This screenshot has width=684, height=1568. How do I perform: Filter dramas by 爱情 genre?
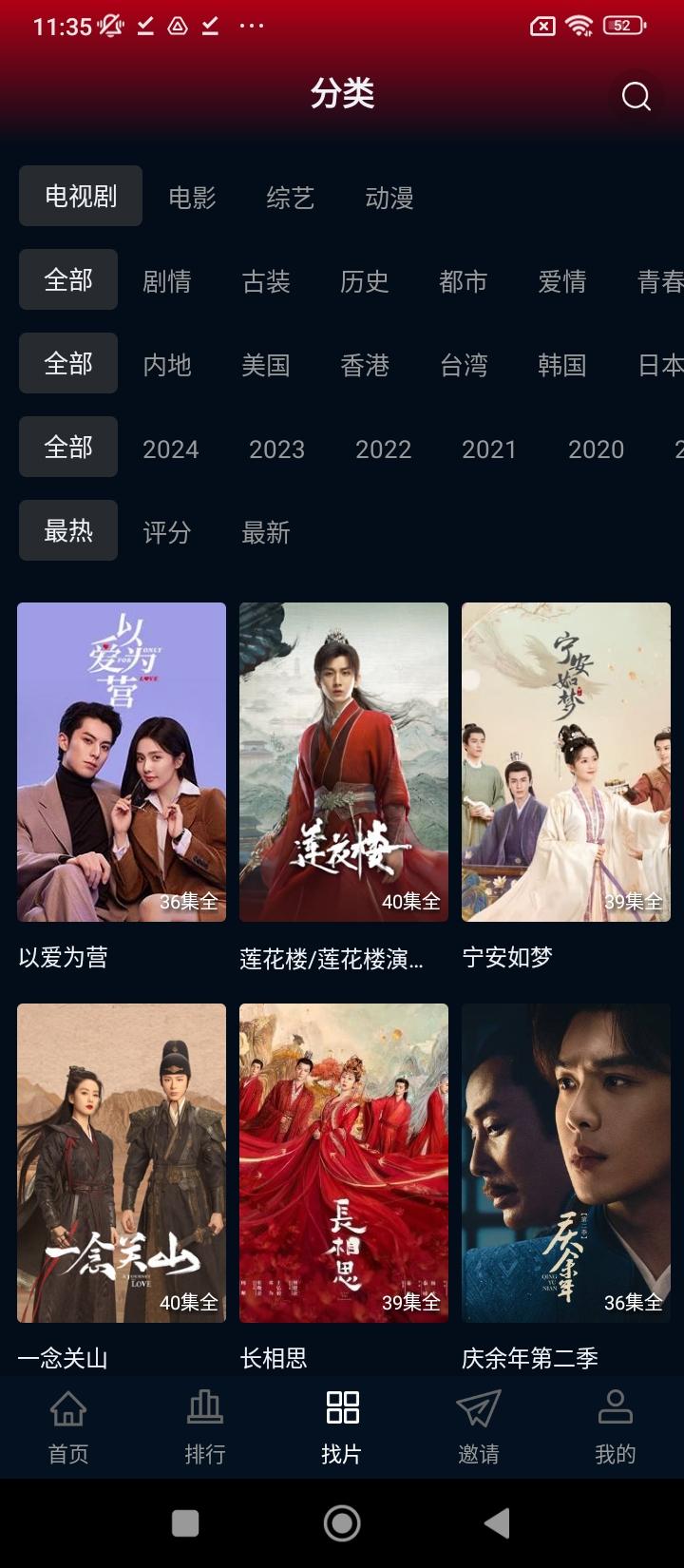(562, 279)
